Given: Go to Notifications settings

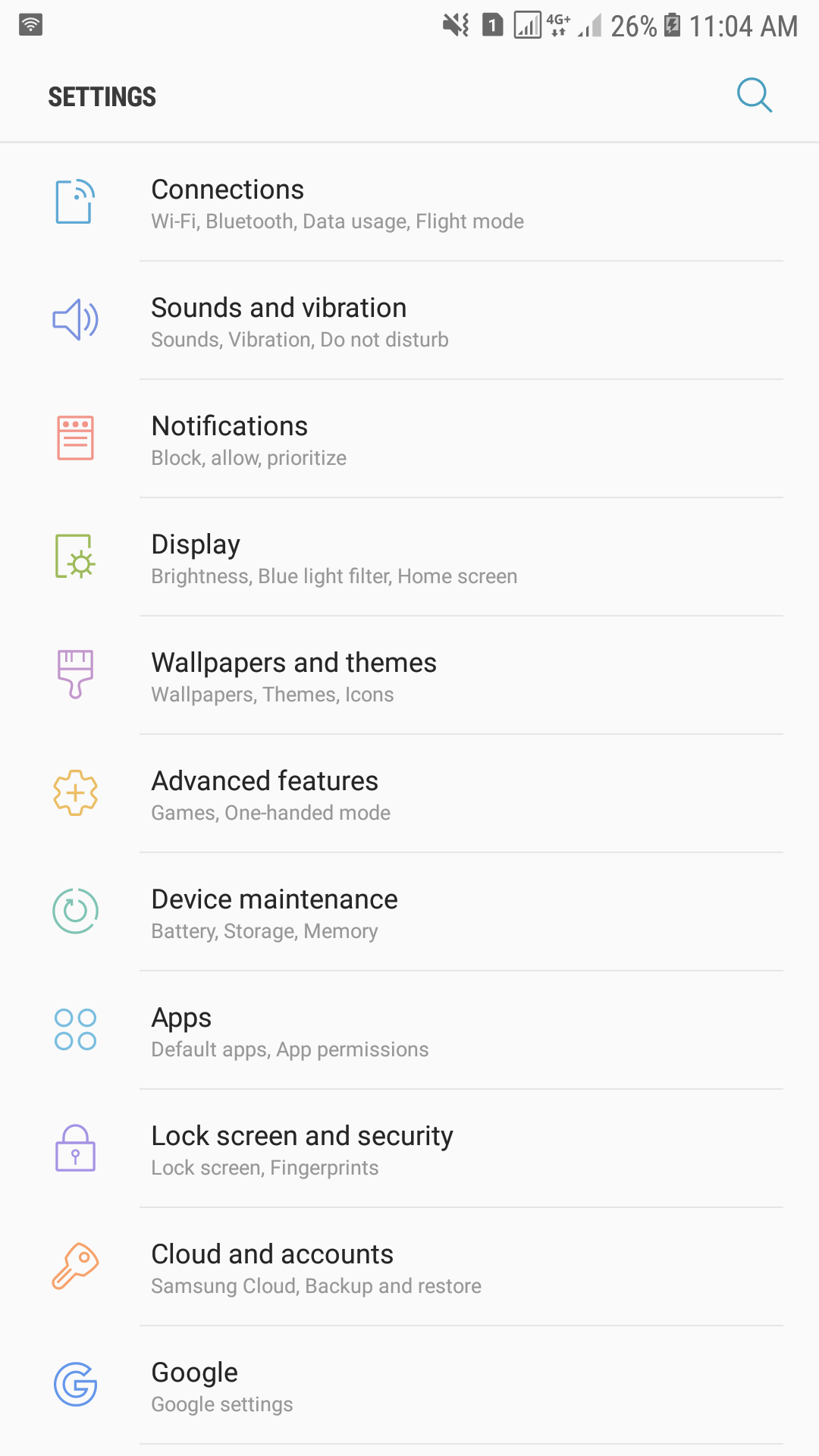Looking at the screenshot, I should [409, 439].
